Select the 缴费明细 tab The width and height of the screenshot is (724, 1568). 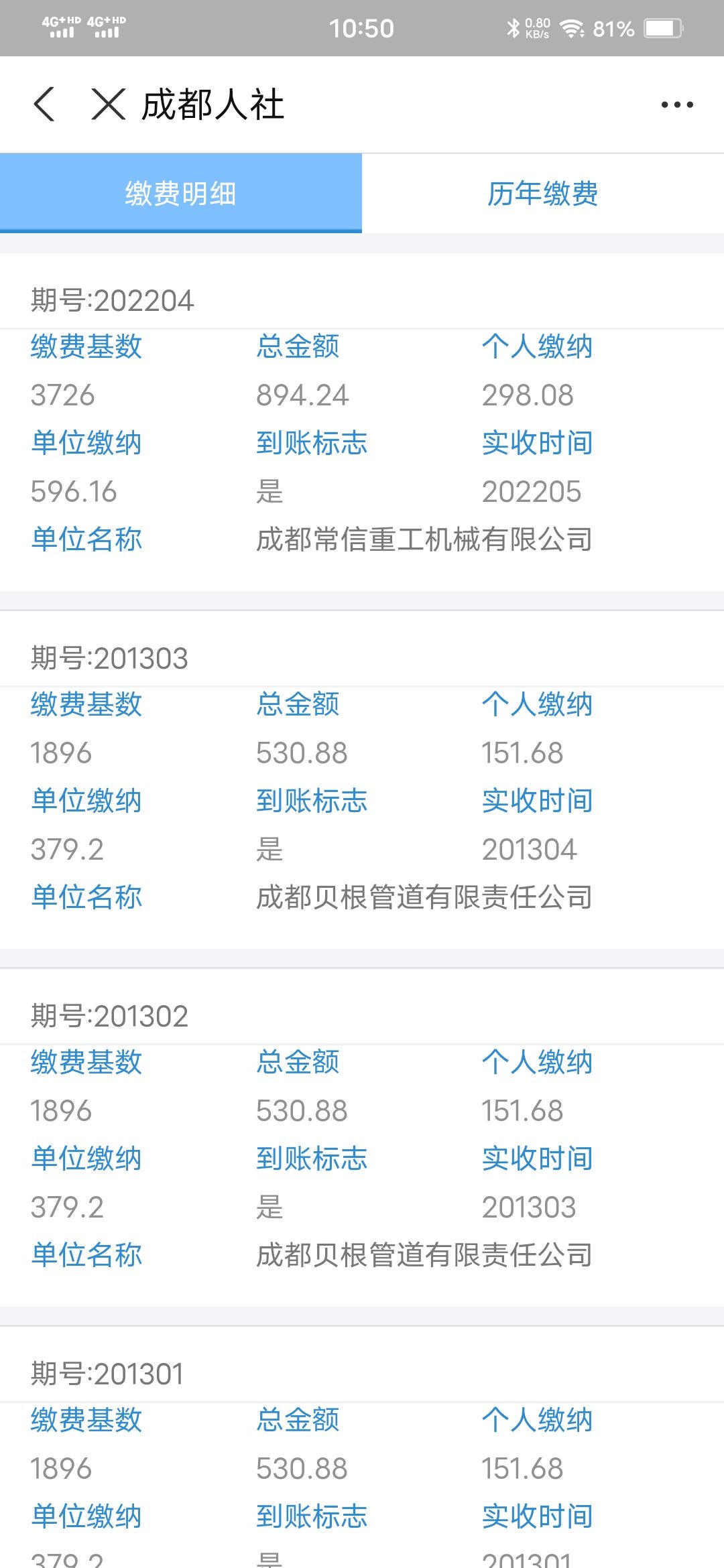pyautogui.click(x=181, y=194)
